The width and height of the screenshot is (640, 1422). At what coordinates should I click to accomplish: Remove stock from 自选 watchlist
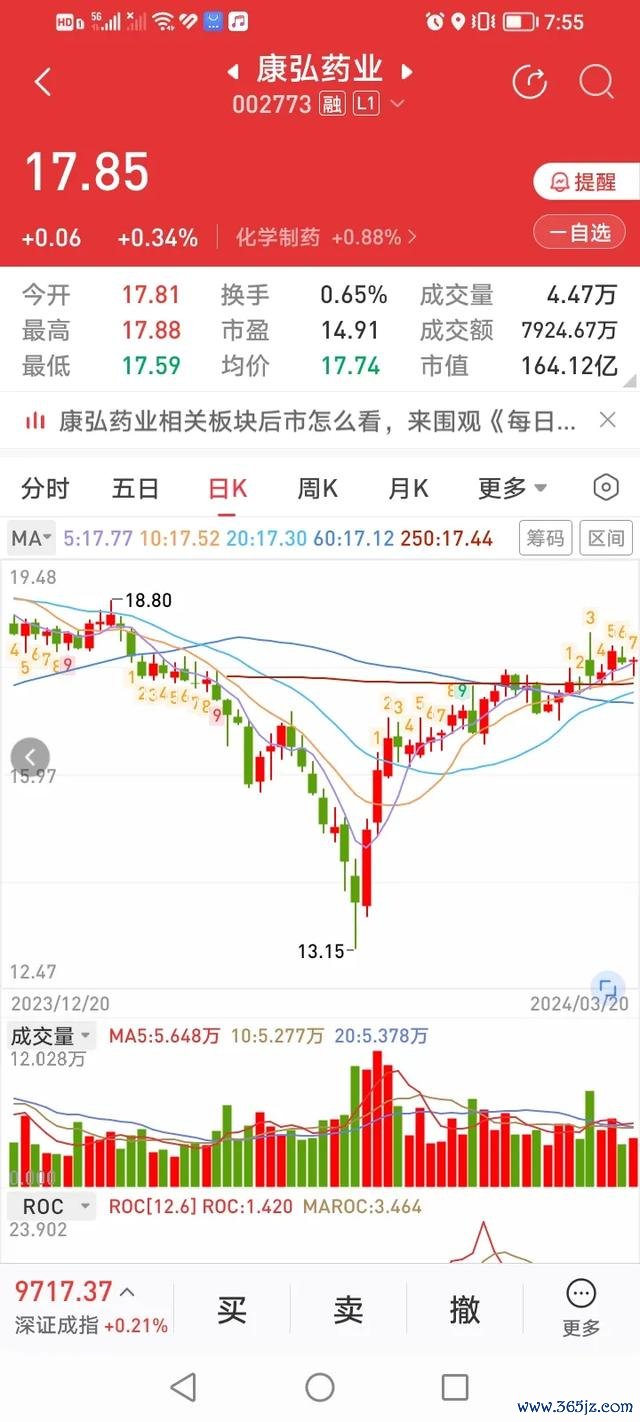click(579, 233)
